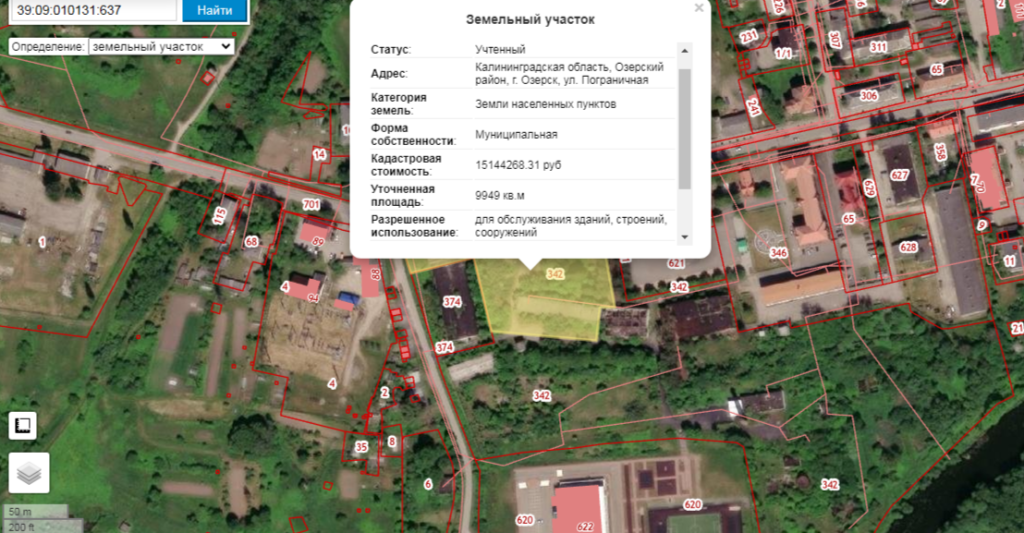The height and width of the screenshot is (533, 1024).
Task: Open the map layers switcher
Action: [29, 473]
